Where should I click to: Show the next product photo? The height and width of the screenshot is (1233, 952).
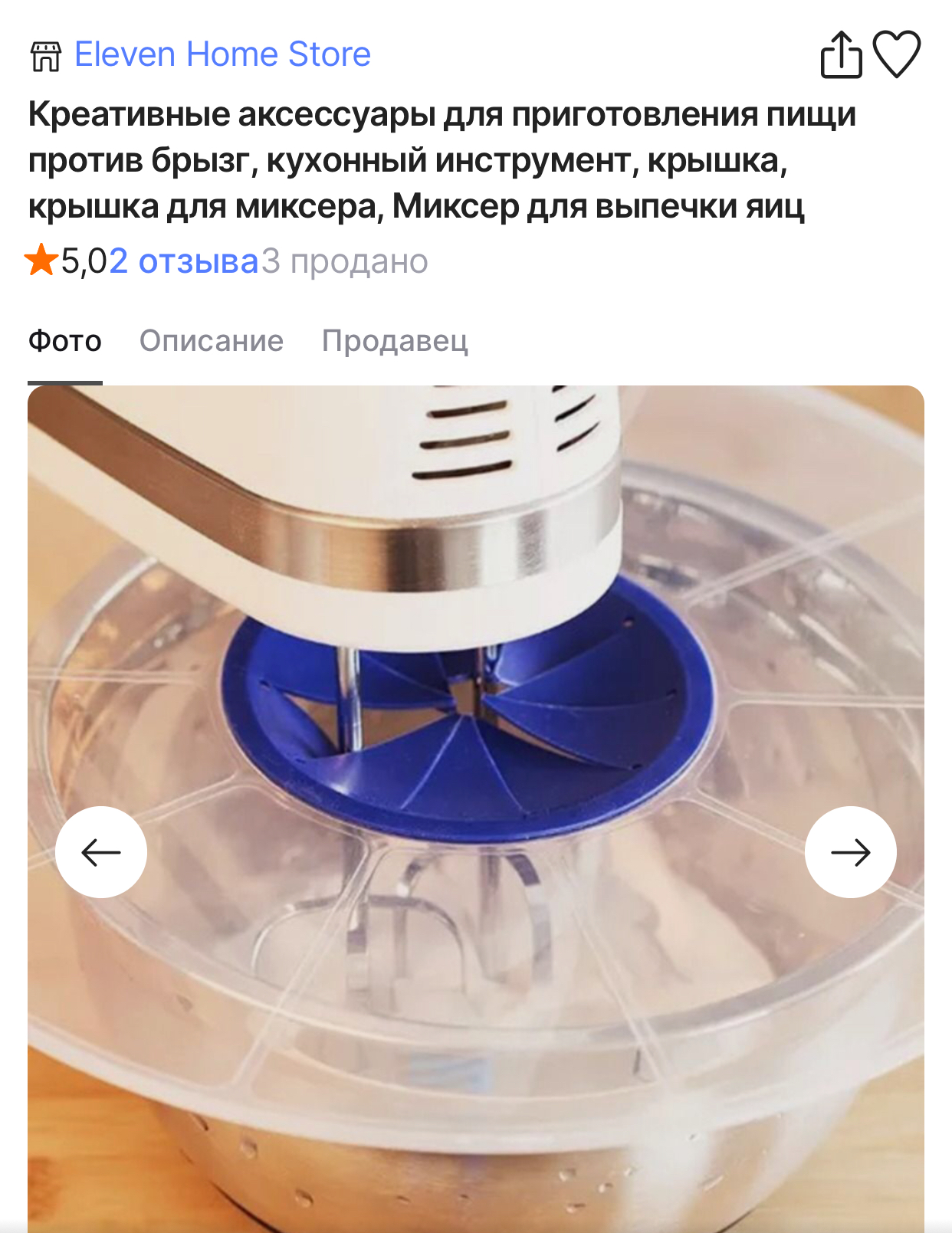coord(850,852)
